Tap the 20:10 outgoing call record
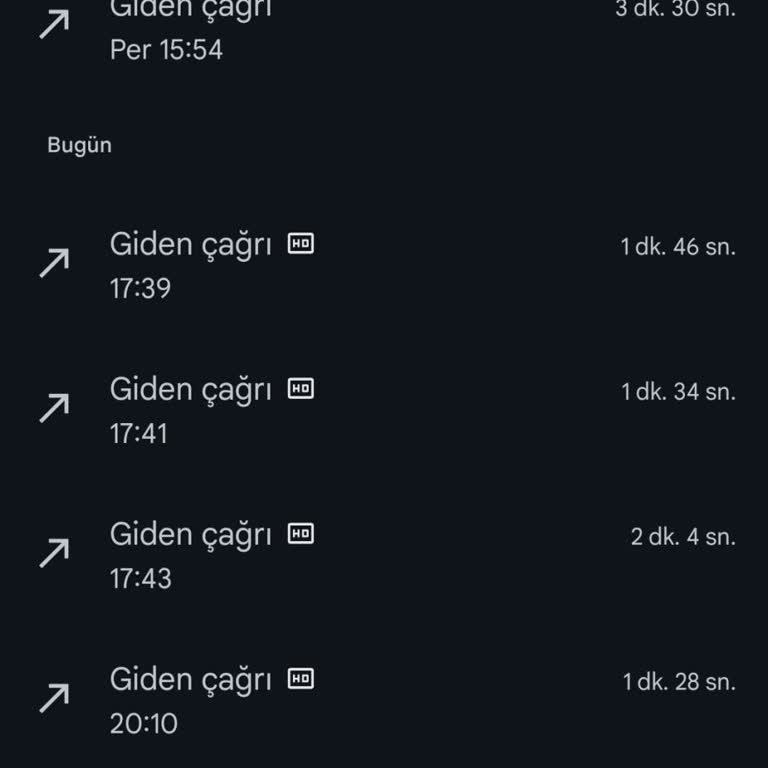 click(384, 699)
